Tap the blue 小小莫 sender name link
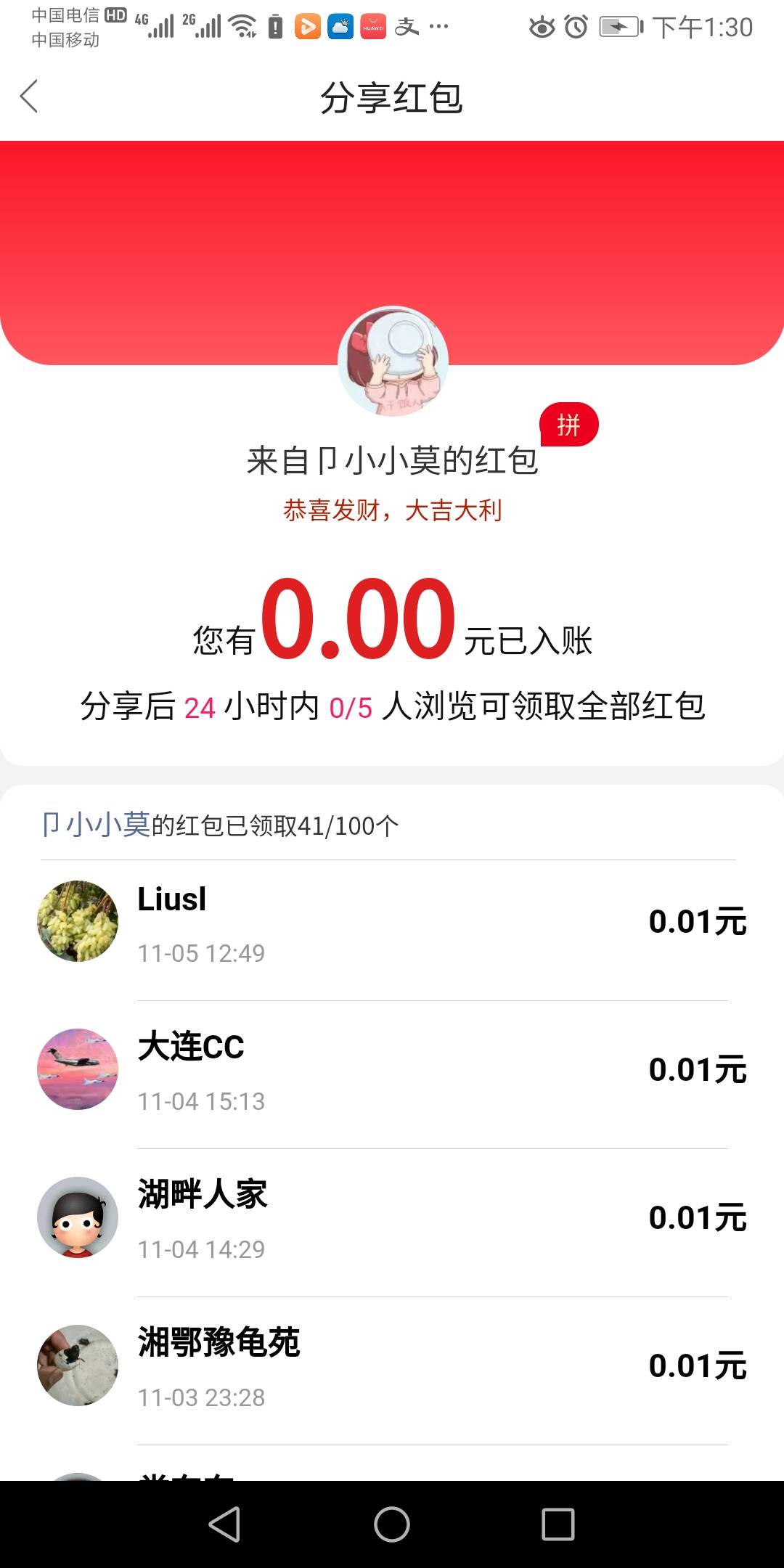The image size is (784, 1568). point(97,825)
